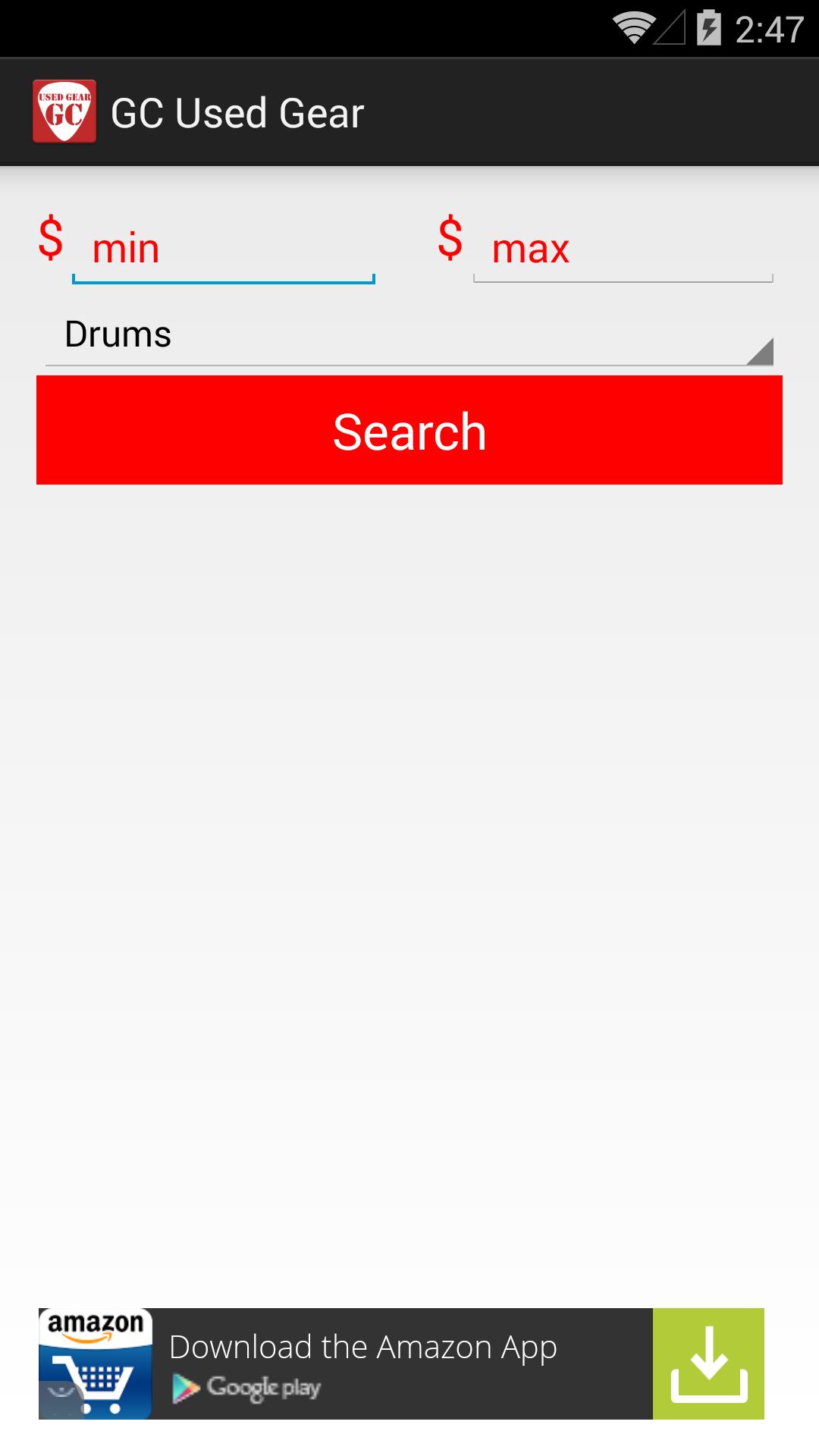This screenshot has height=1456, width=819.
Task: Click the battery charging indicator
Action: click(x=709, y=27)
